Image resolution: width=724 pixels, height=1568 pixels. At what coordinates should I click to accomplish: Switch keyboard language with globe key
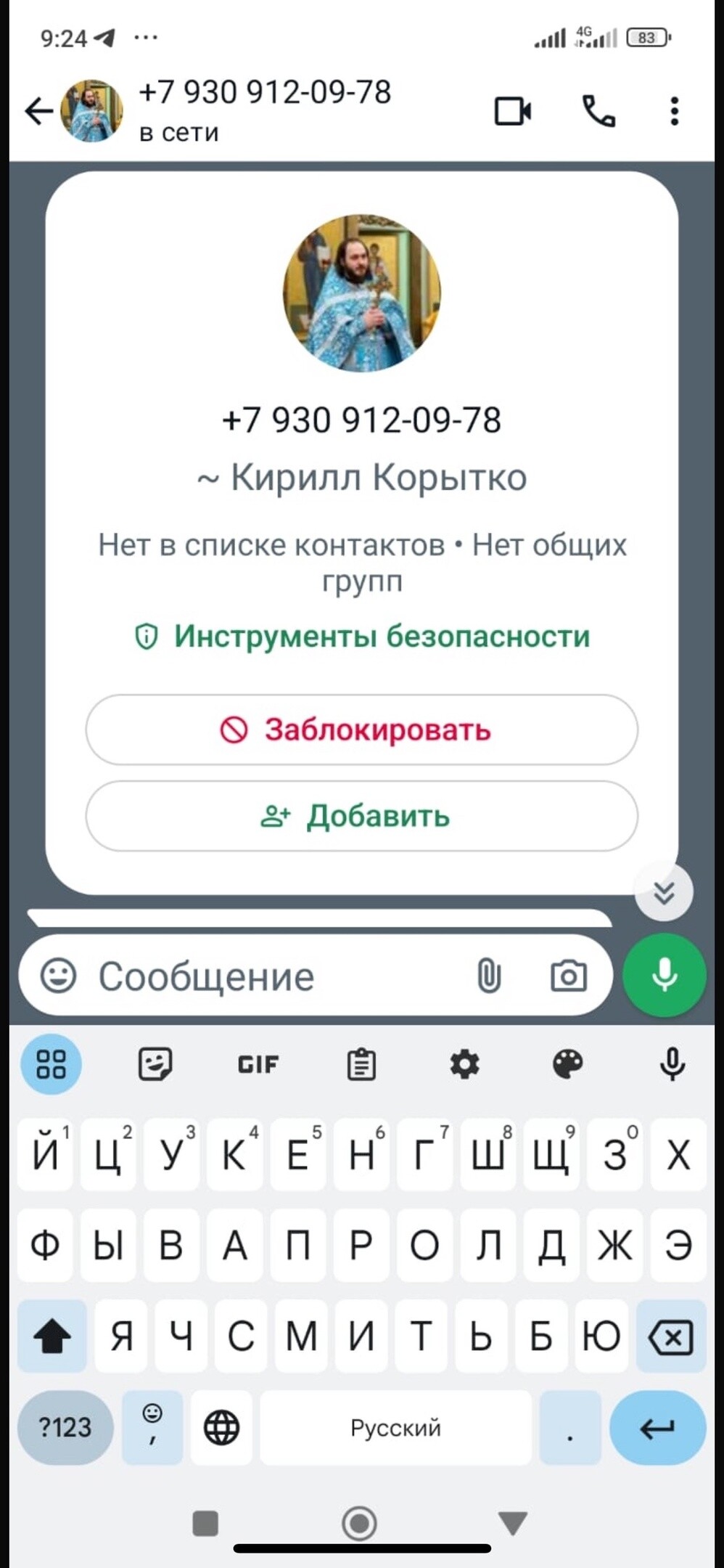point(221,1428)
